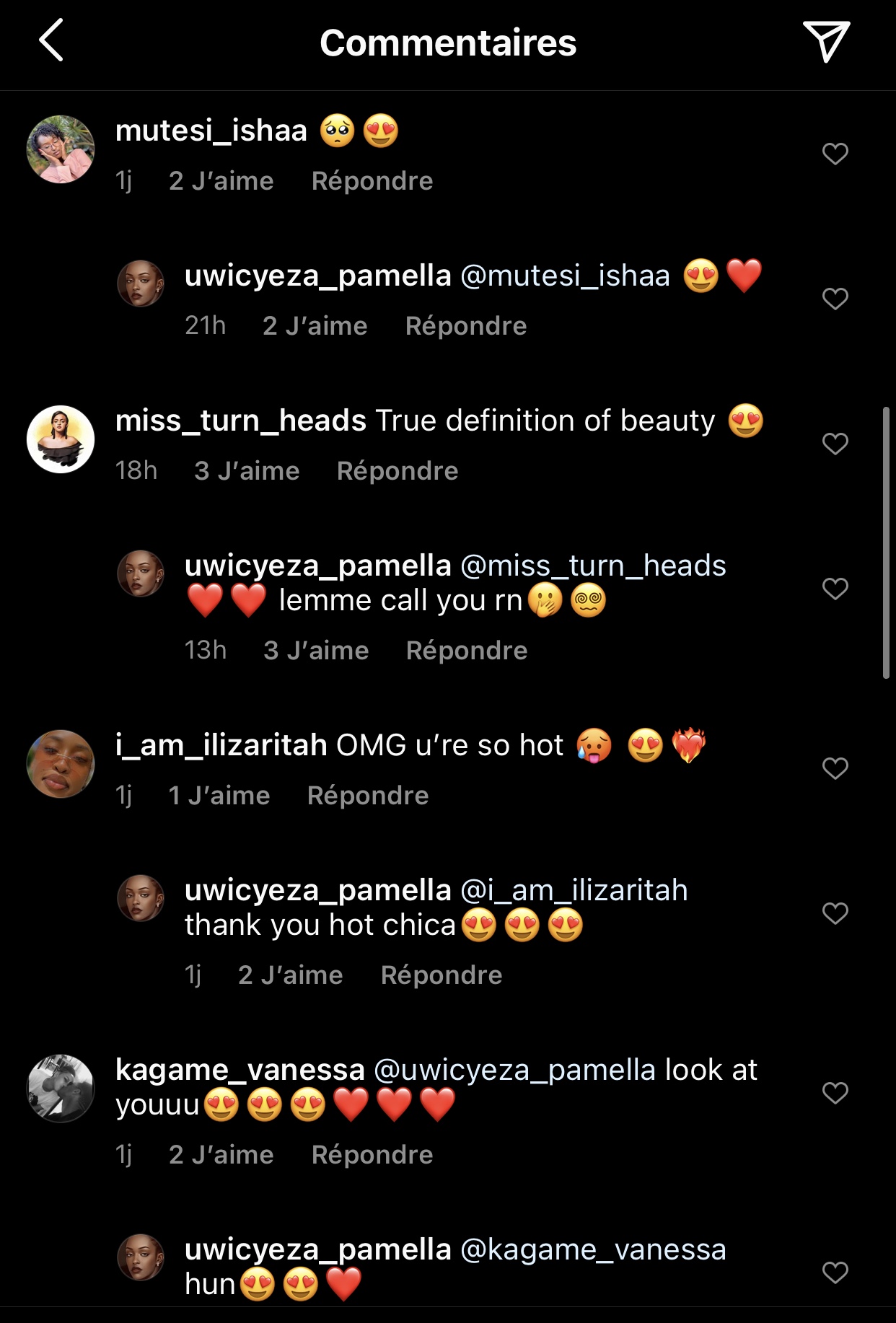Like uwicyeza_pamella's reply to mutesi_ishaa

(x=835, y=299)
